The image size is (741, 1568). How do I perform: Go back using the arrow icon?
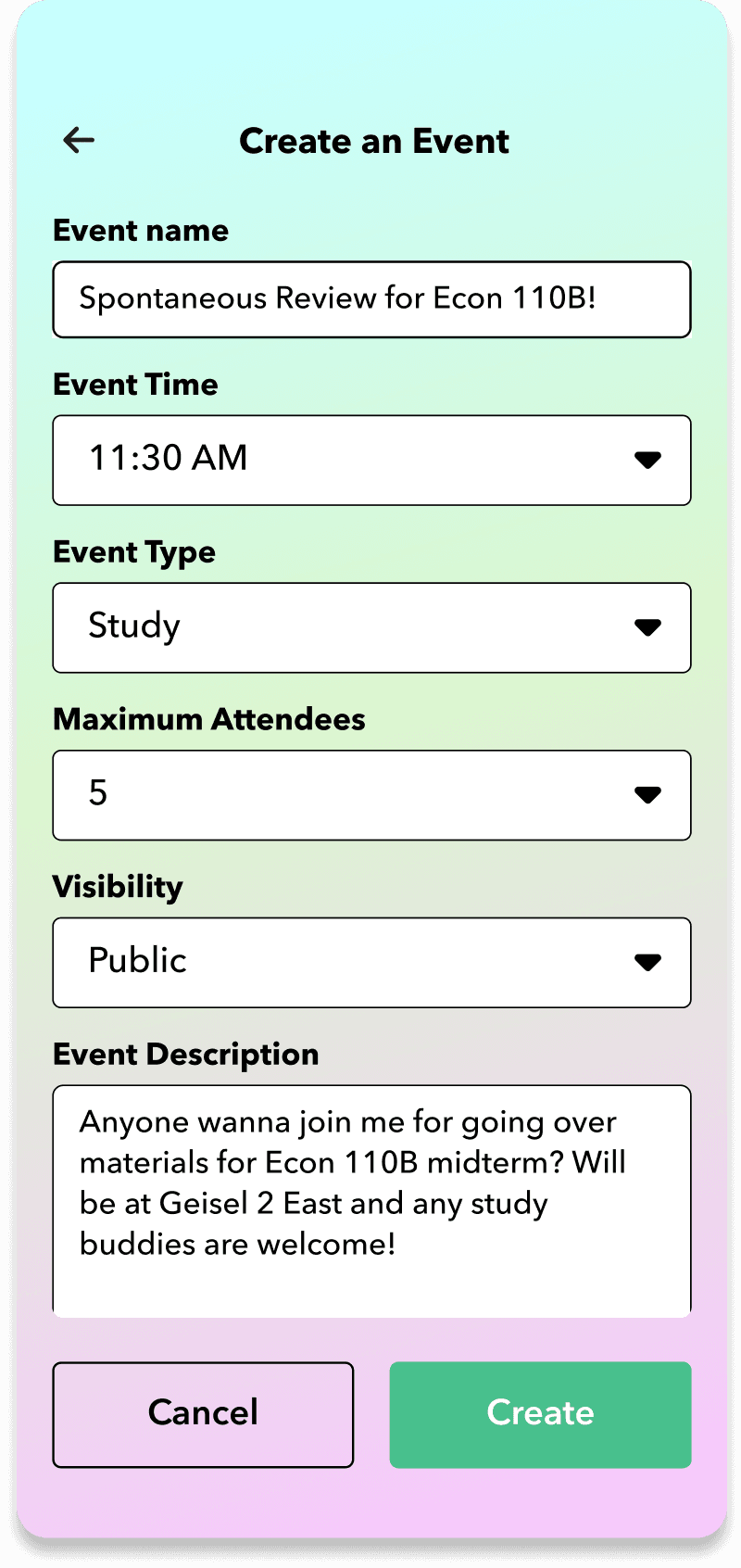[79, 141]
